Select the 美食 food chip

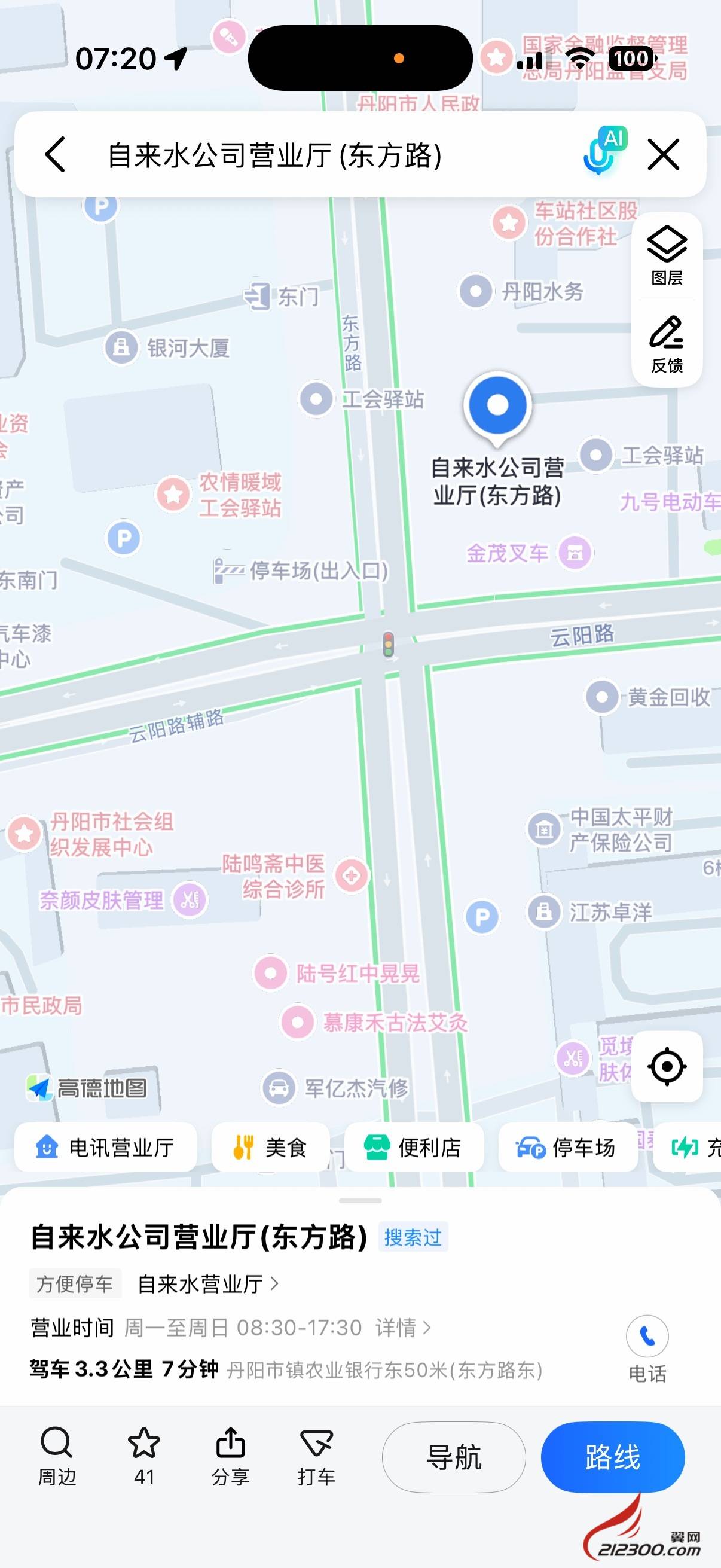click(x=270, y=1148)
